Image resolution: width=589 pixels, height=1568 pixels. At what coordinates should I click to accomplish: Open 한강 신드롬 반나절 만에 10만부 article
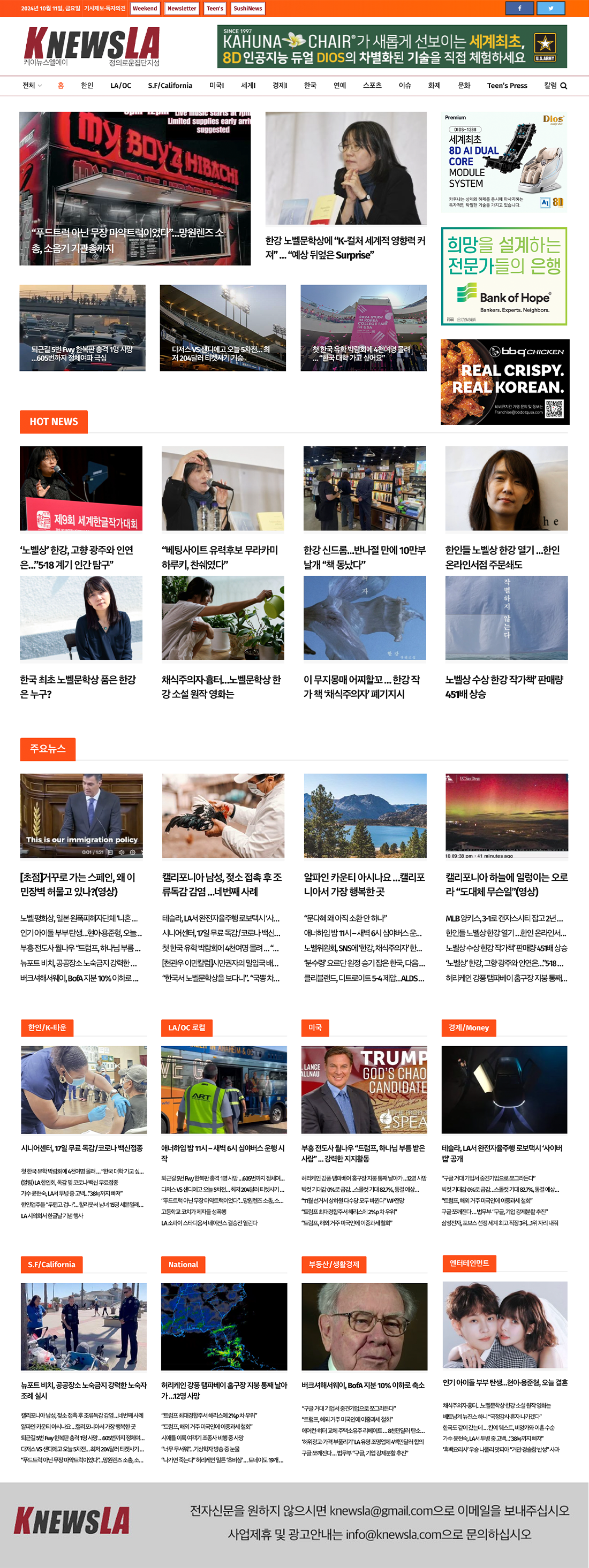pyautogui.click(x=364, y=557)
